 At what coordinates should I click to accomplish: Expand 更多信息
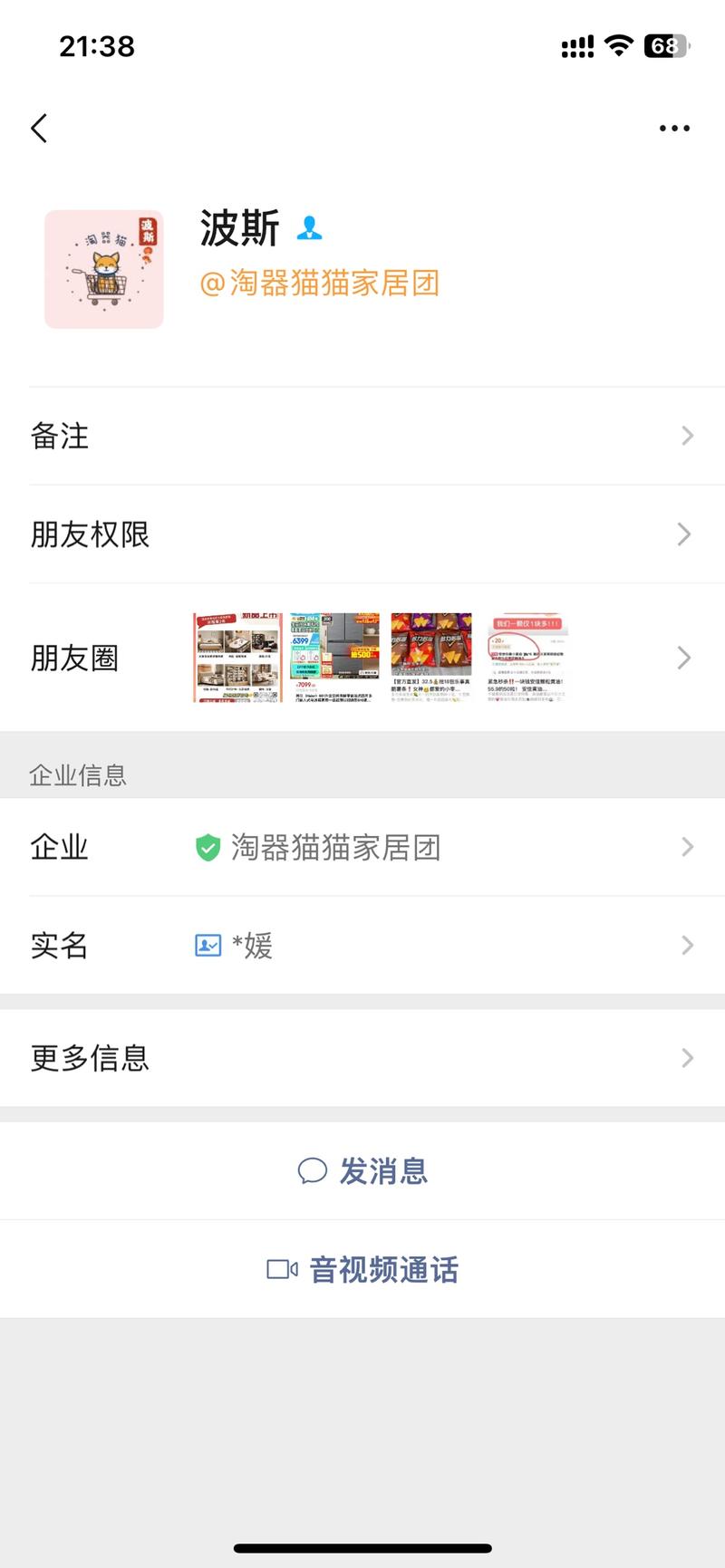click(362, 1058)
